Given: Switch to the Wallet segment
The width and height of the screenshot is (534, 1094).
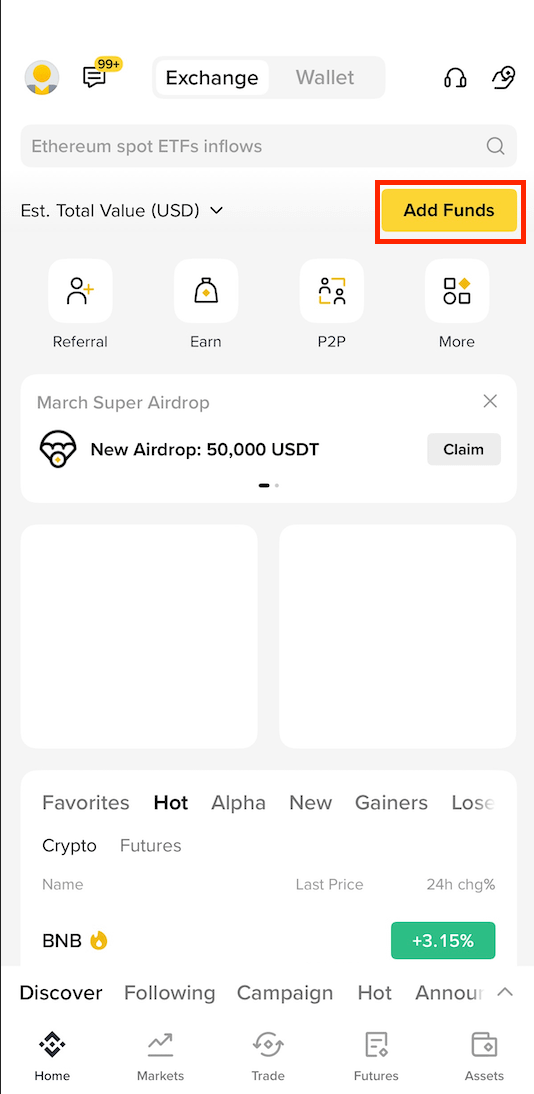Looking at the screenshot, I should [x=325, y=77].
